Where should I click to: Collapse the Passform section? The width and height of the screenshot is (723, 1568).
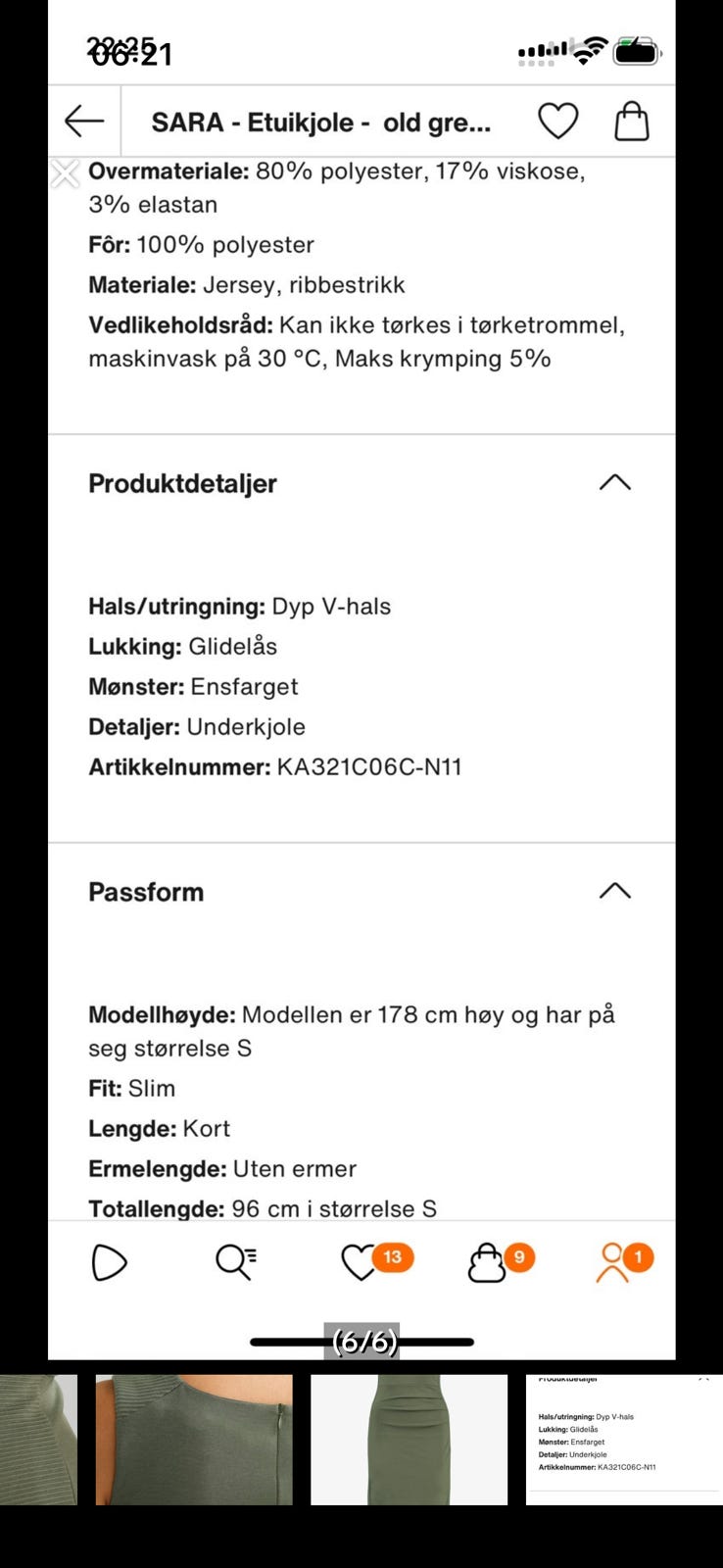point(613,890)
